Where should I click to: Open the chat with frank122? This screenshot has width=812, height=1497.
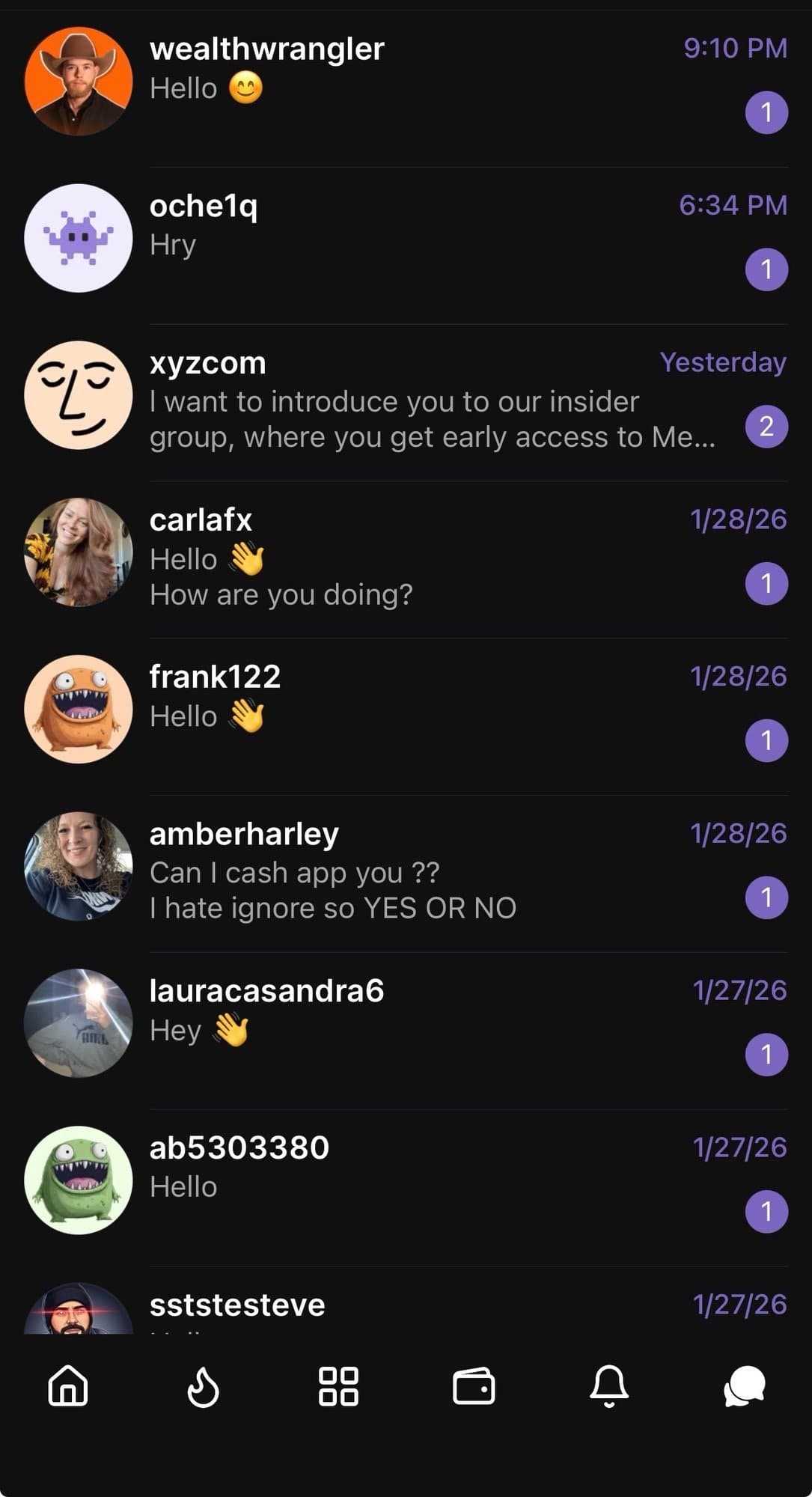point(404,710)
